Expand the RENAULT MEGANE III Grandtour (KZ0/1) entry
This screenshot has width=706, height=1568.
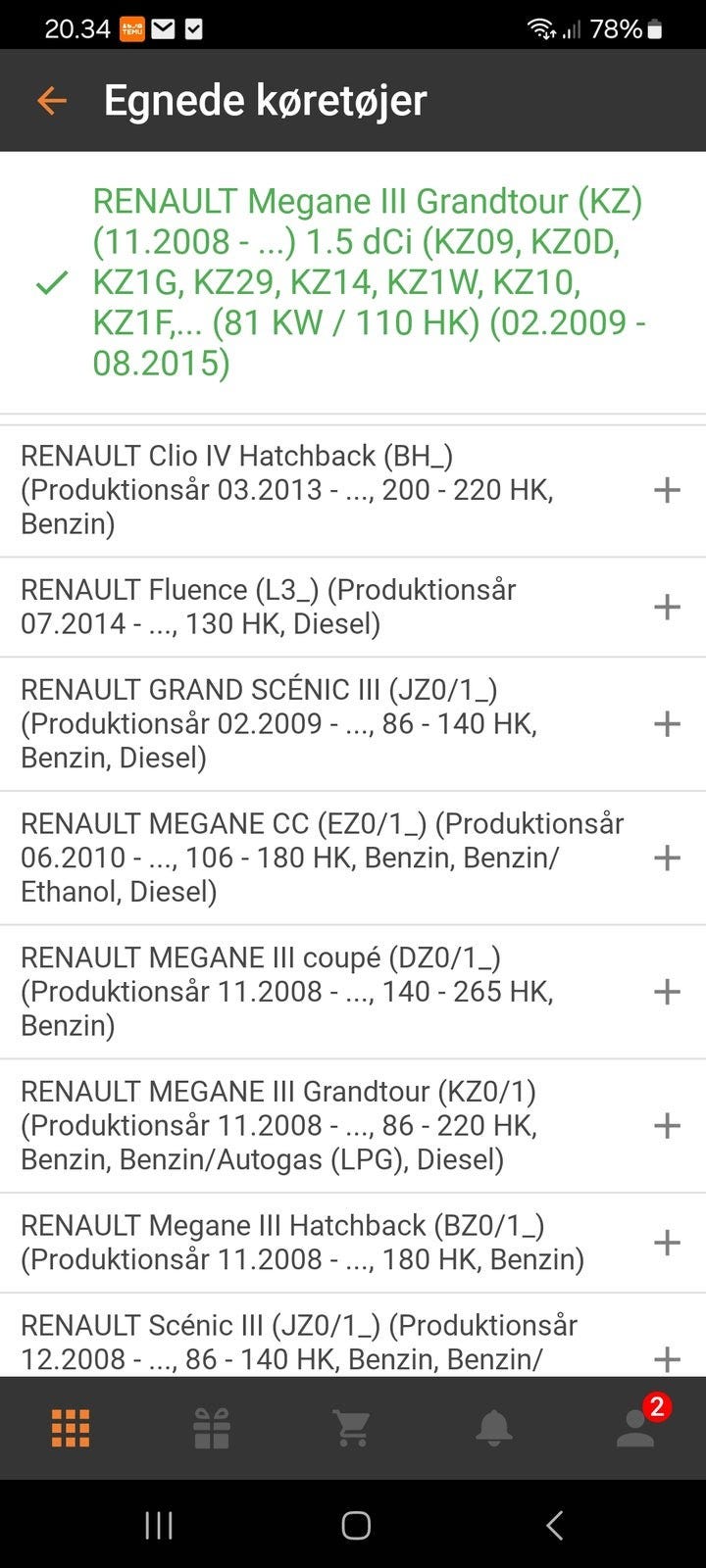pyautogui.click(x=667, y=1125)
